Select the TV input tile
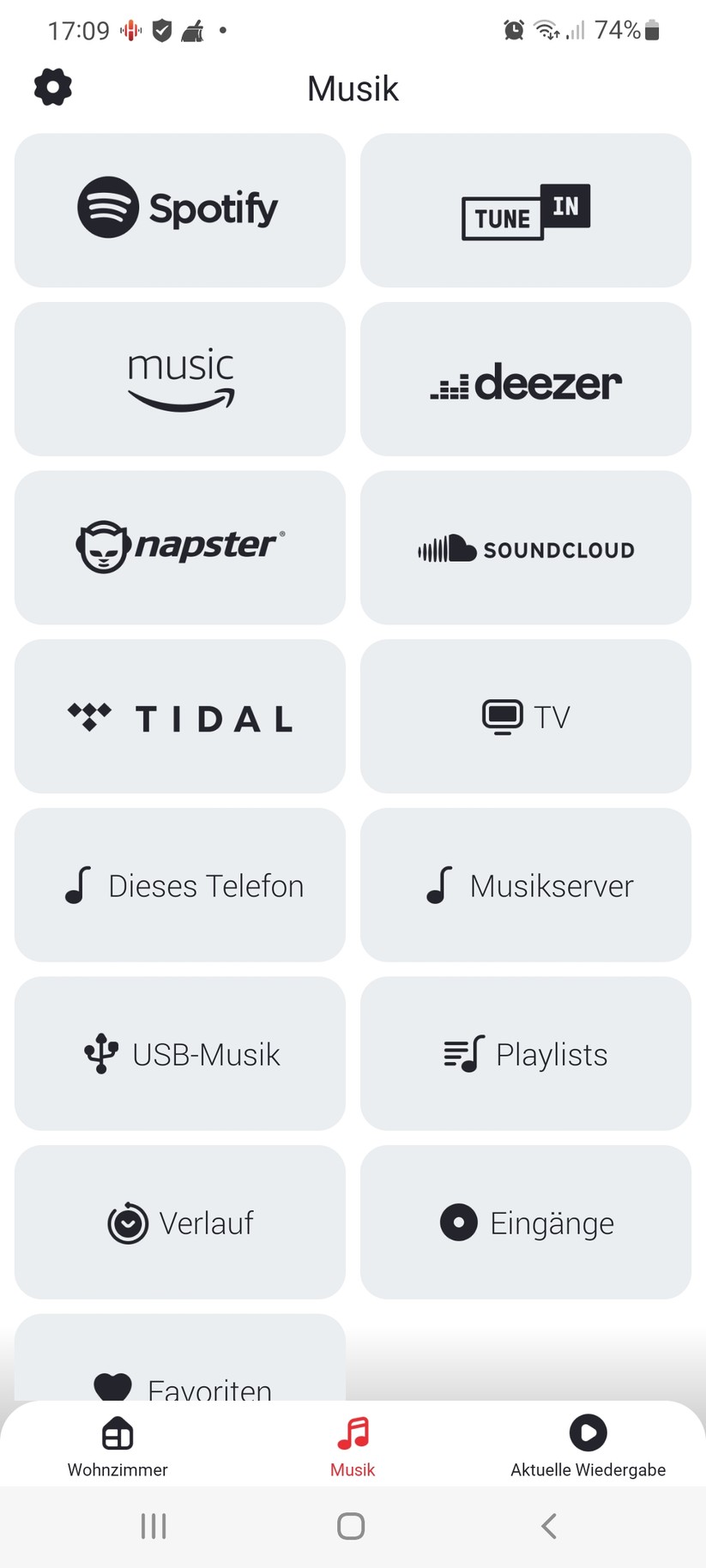The image size is (706, 1568). coord(525,715)
